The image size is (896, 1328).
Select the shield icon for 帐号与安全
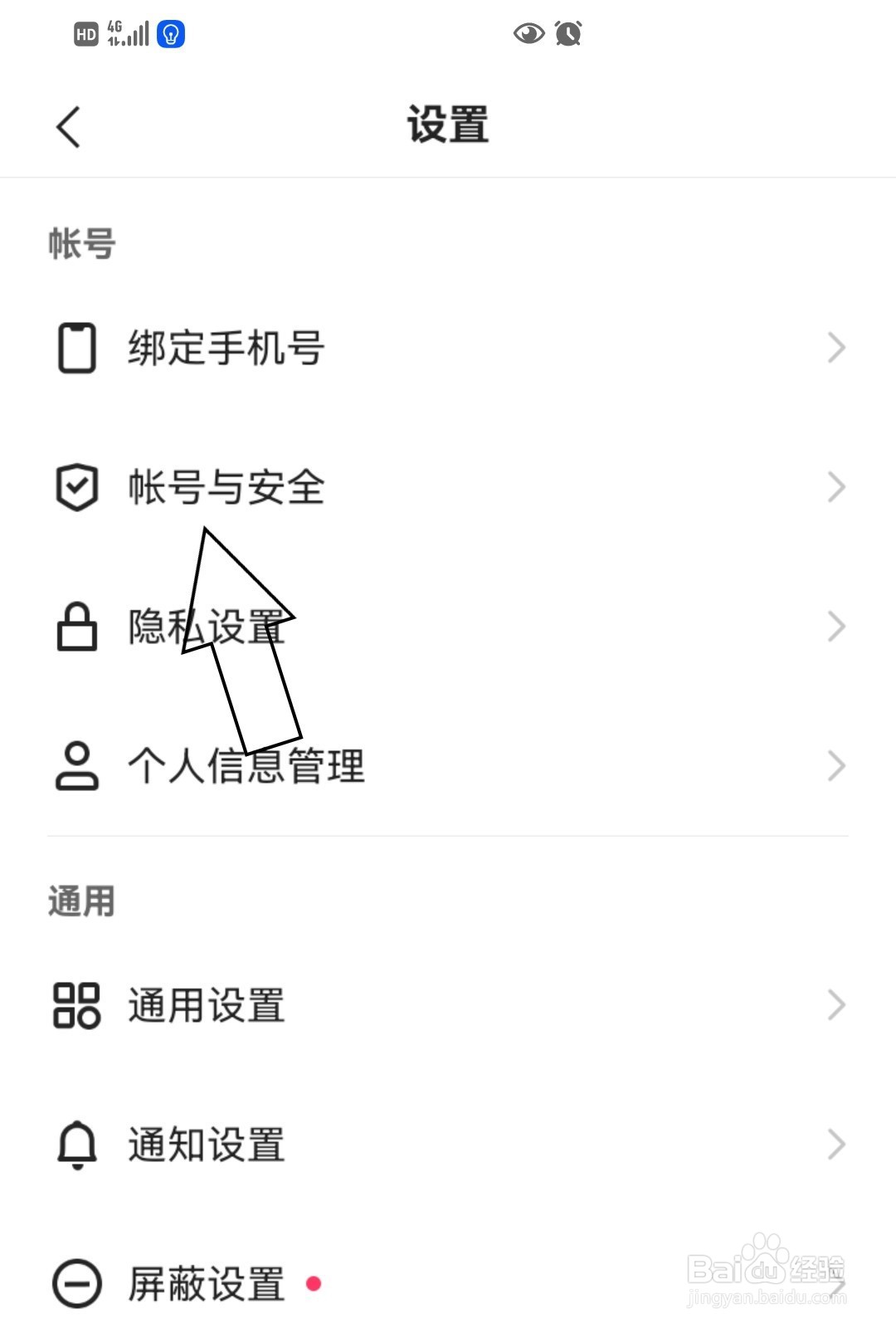(77, 487)
